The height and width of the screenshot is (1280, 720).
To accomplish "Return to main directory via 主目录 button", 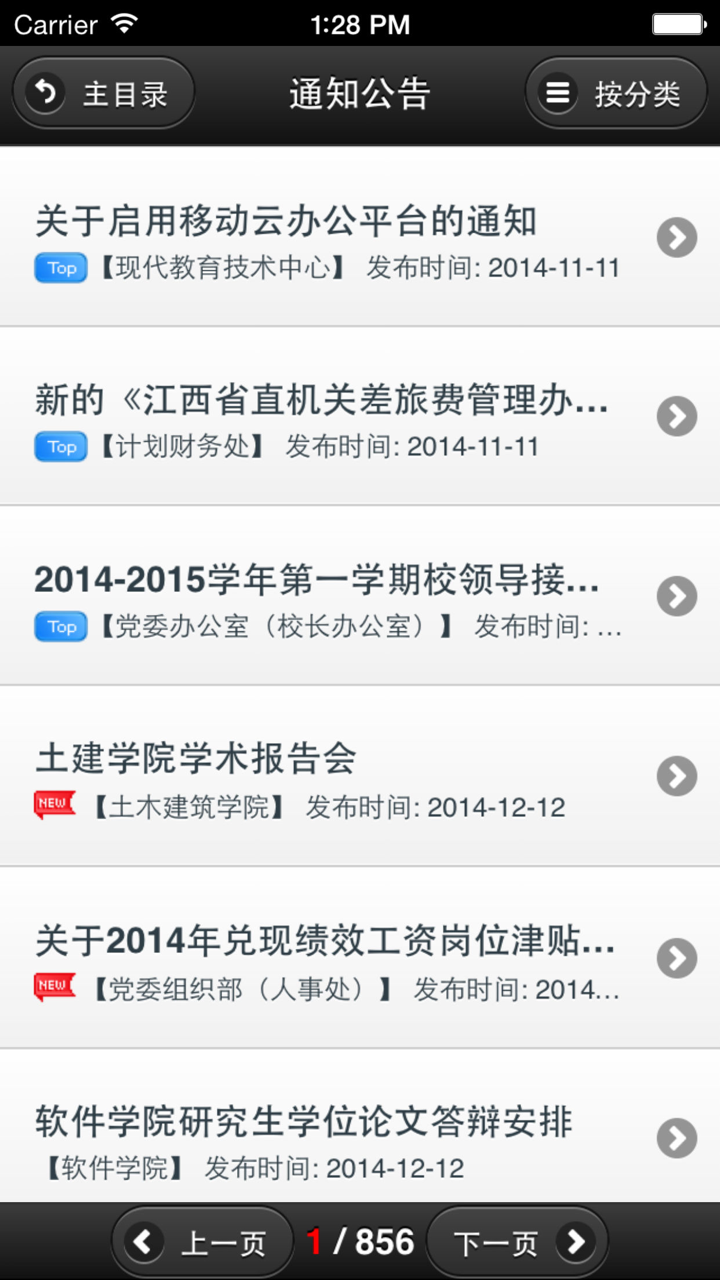I will click(103, 91).
